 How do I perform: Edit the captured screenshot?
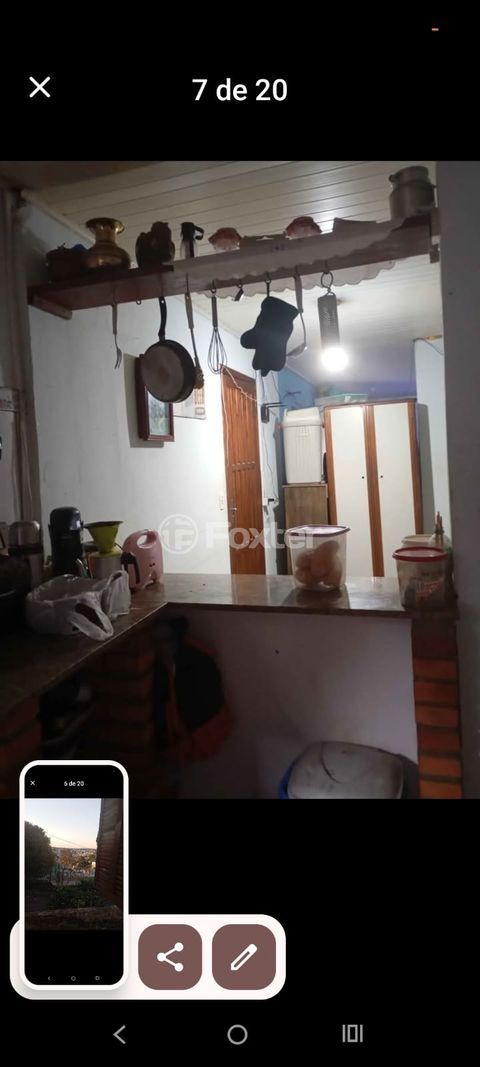click(244, 957)
